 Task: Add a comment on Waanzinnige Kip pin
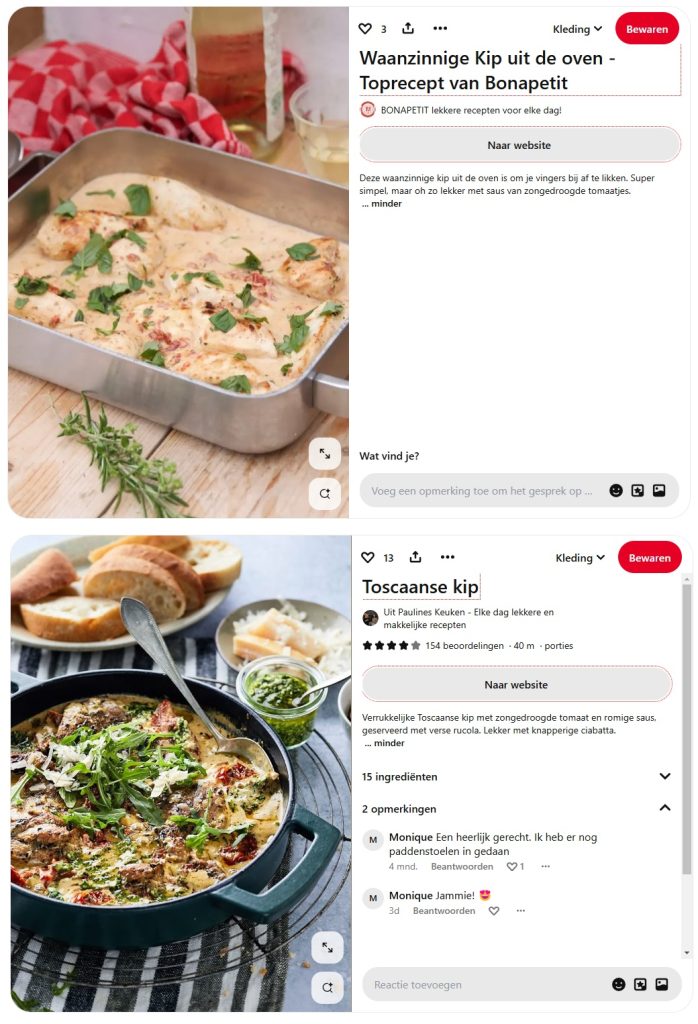(x=482, y=491)
